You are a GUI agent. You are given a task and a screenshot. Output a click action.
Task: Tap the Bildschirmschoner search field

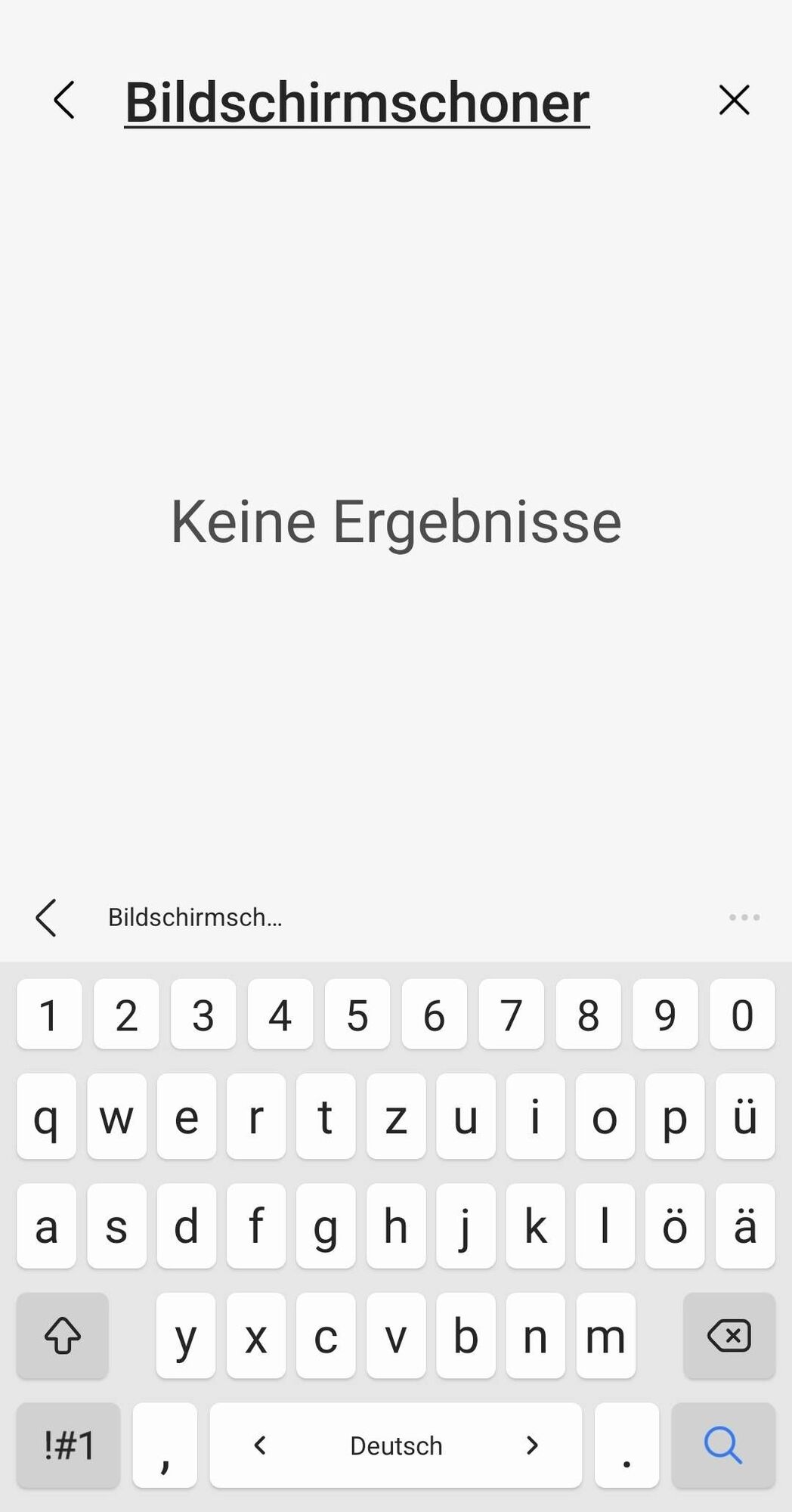357,102
